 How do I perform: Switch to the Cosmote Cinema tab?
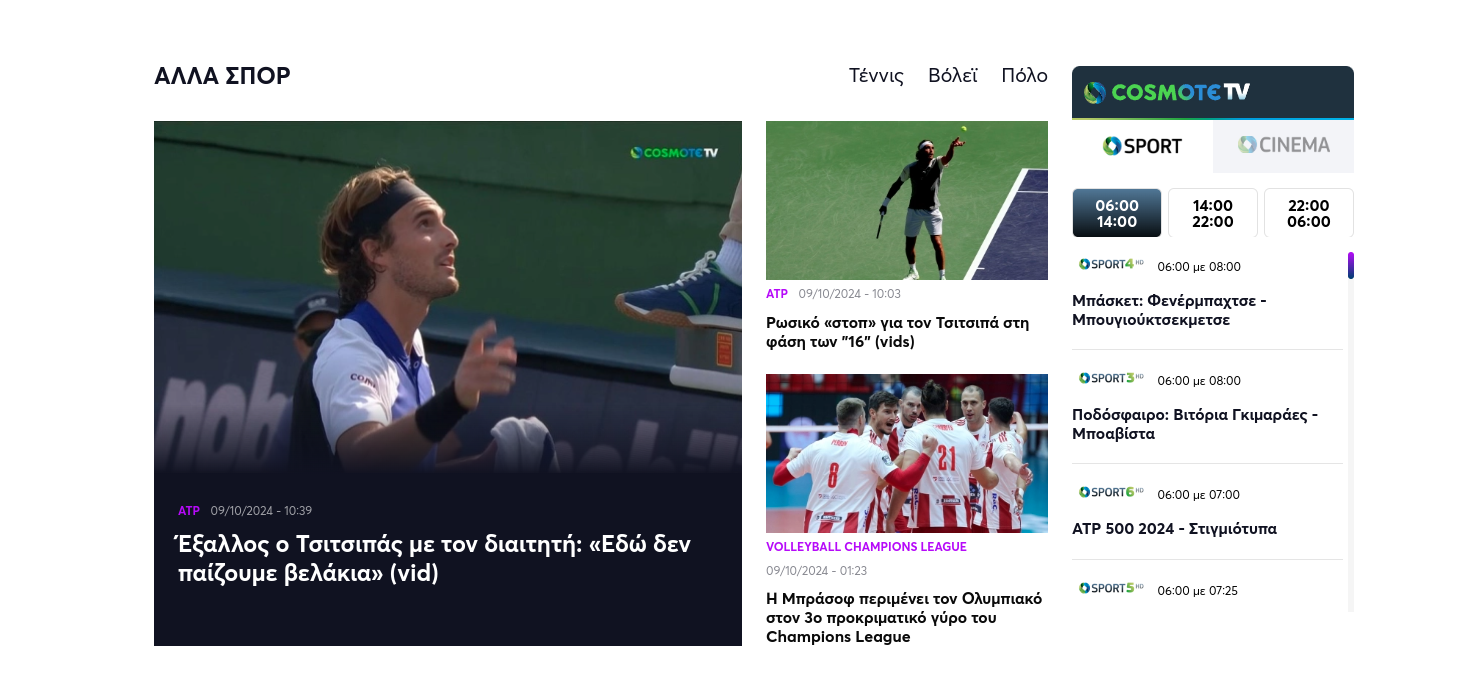1283,146
